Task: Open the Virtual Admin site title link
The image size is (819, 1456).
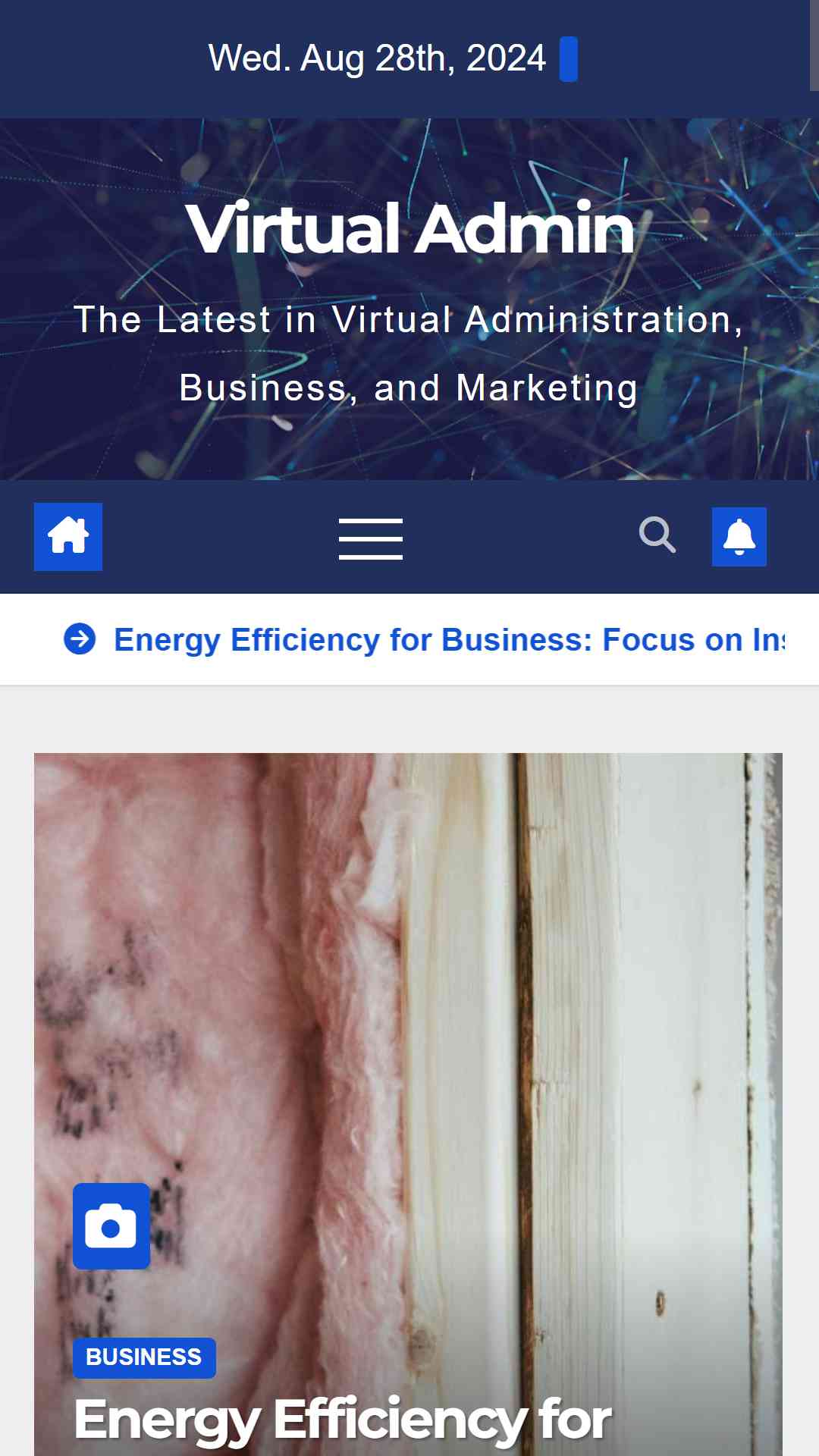Action: coord(409,228)
